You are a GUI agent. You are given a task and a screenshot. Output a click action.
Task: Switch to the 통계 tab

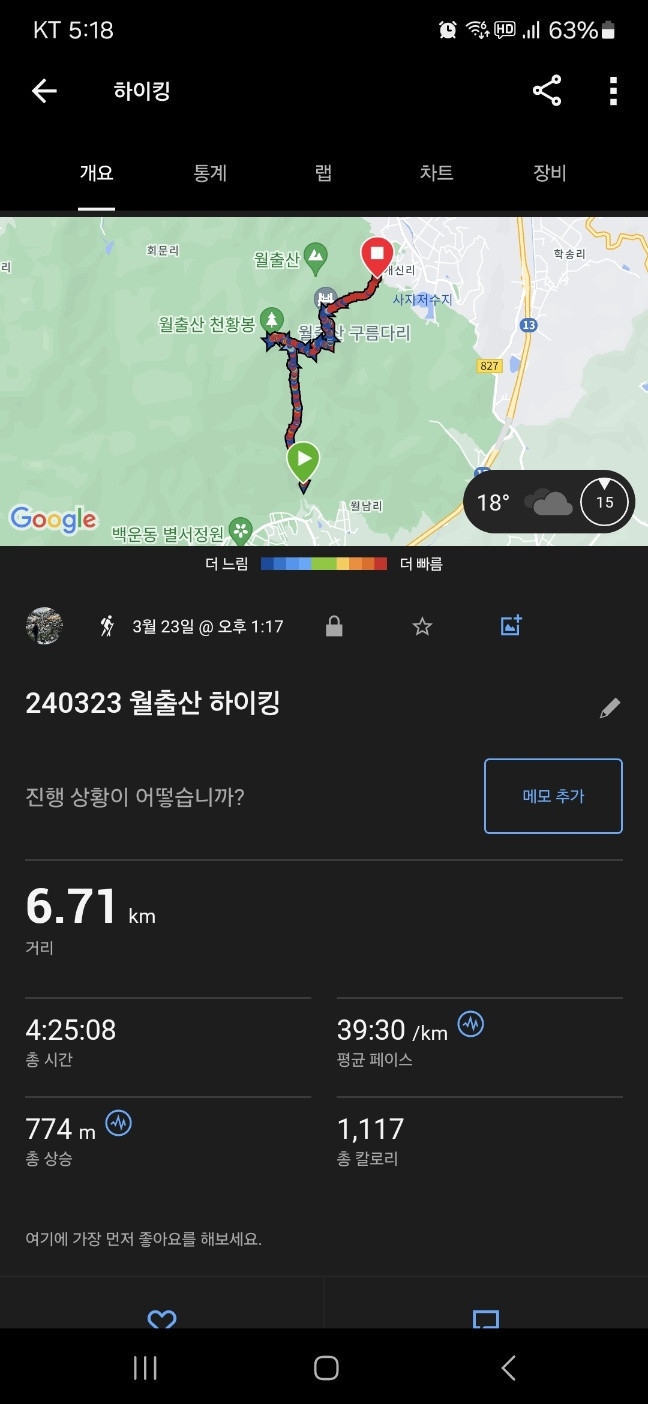pyautogui.click(x=210, y=173)
